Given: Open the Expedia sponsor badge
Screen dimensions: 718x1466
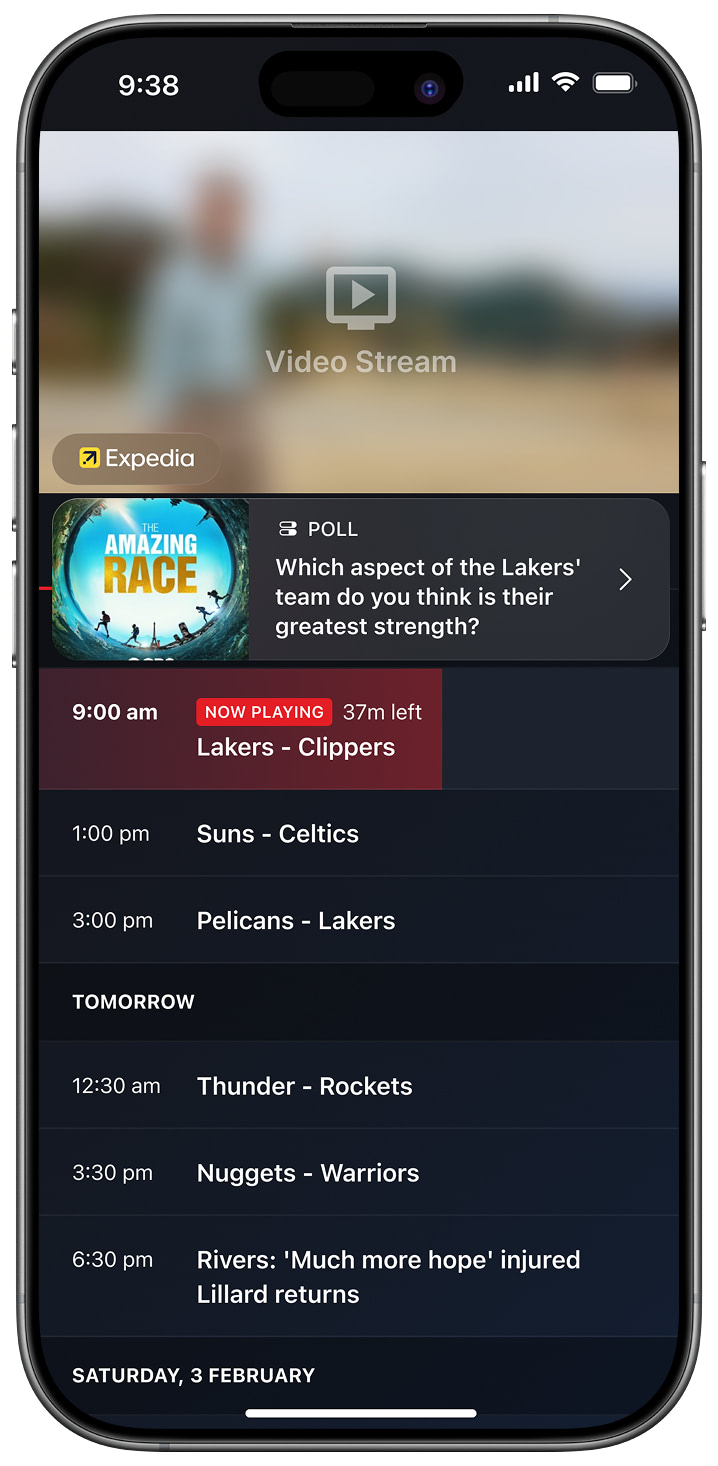Looking at the screenshot, I should click(137, 459).
